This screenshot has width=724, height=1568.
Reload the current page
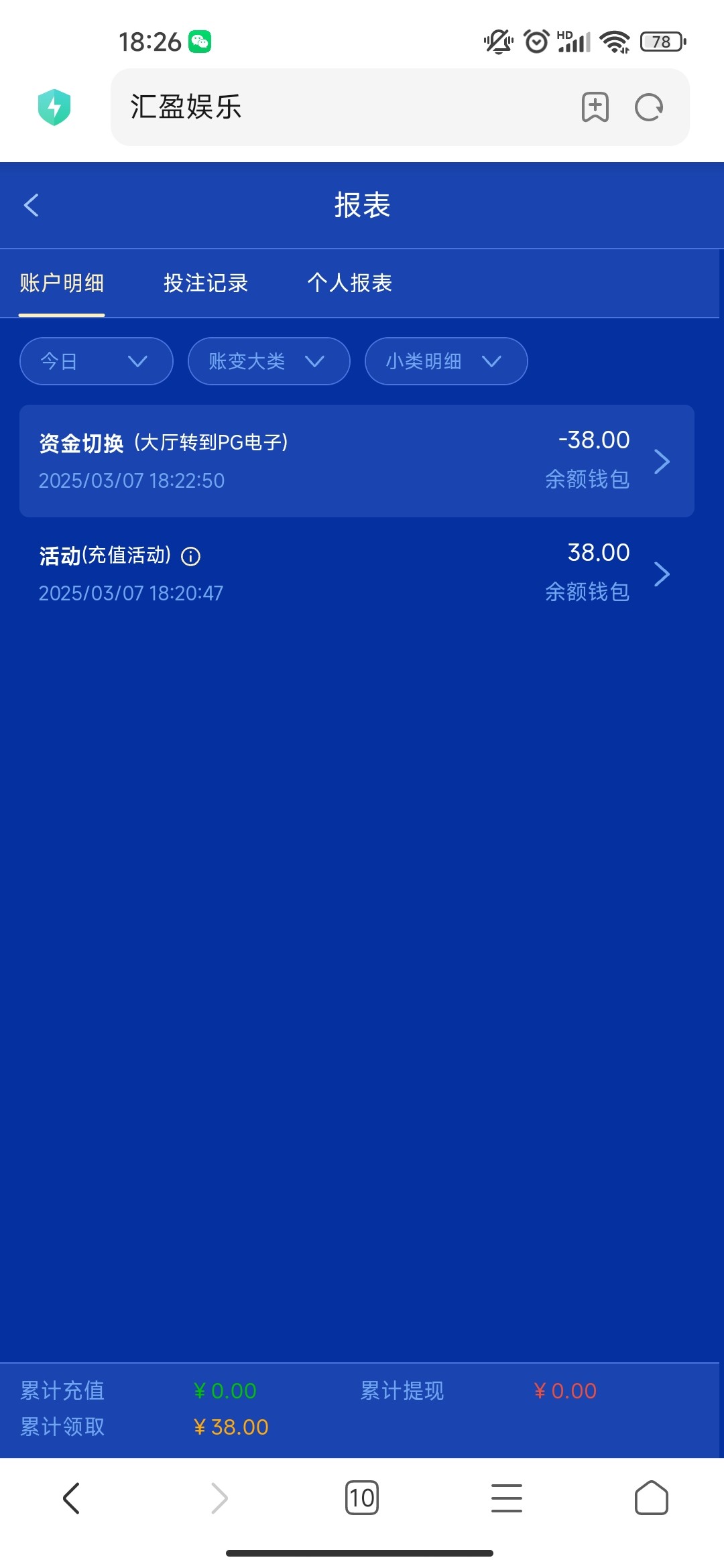coord(649,107)
